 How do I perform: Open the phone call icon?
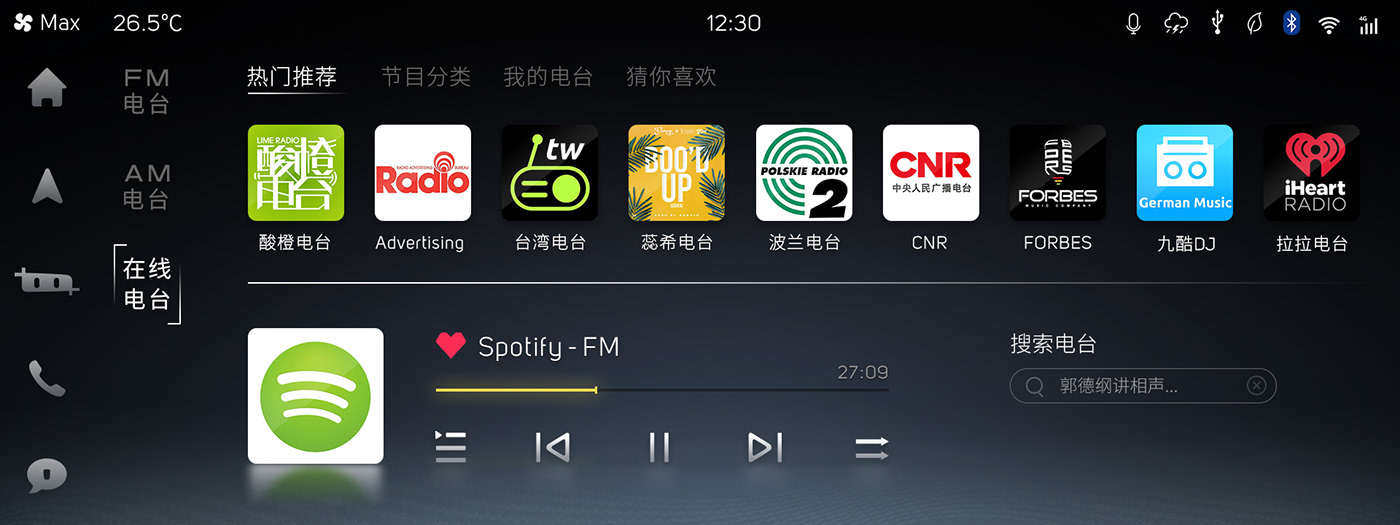click(x=47, y=379)
